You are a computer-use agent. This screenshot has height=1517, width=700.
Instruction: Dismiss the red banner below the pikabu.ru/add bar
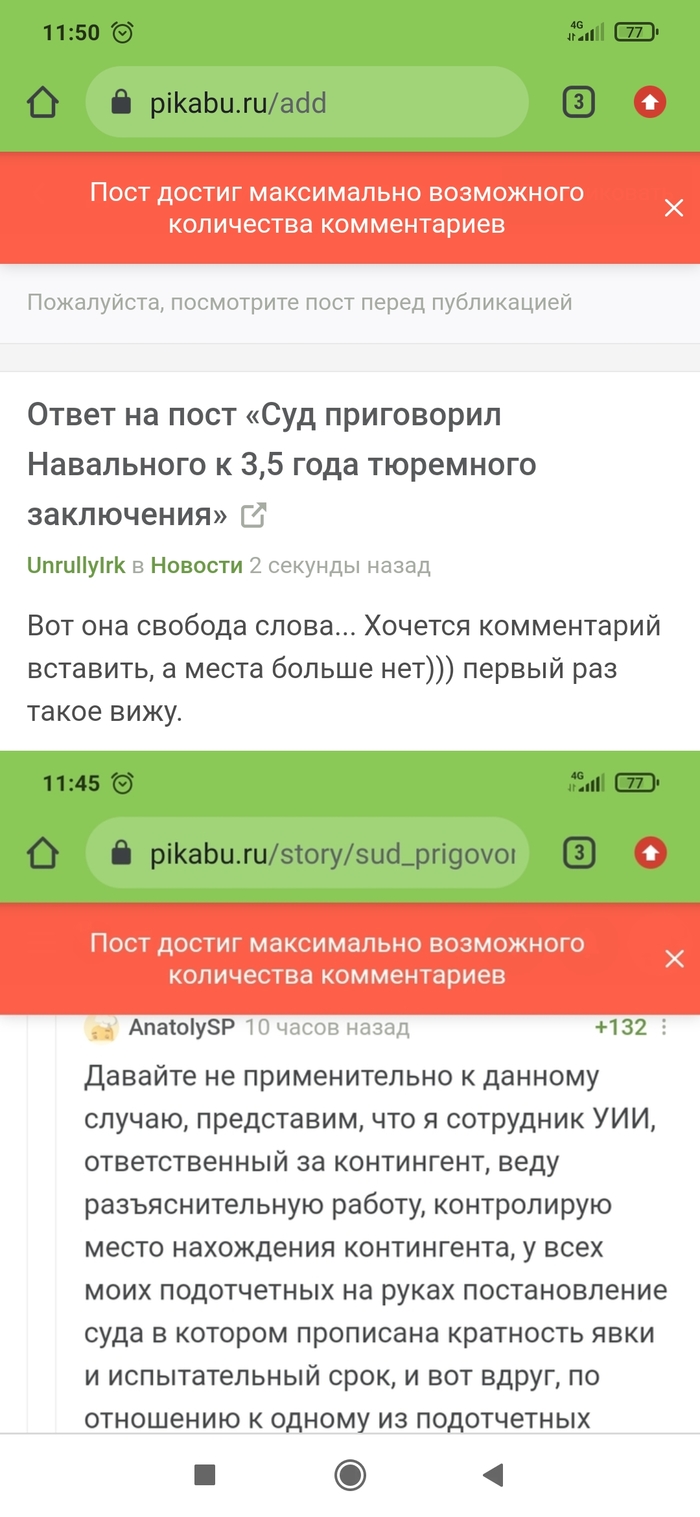[674, 208]
